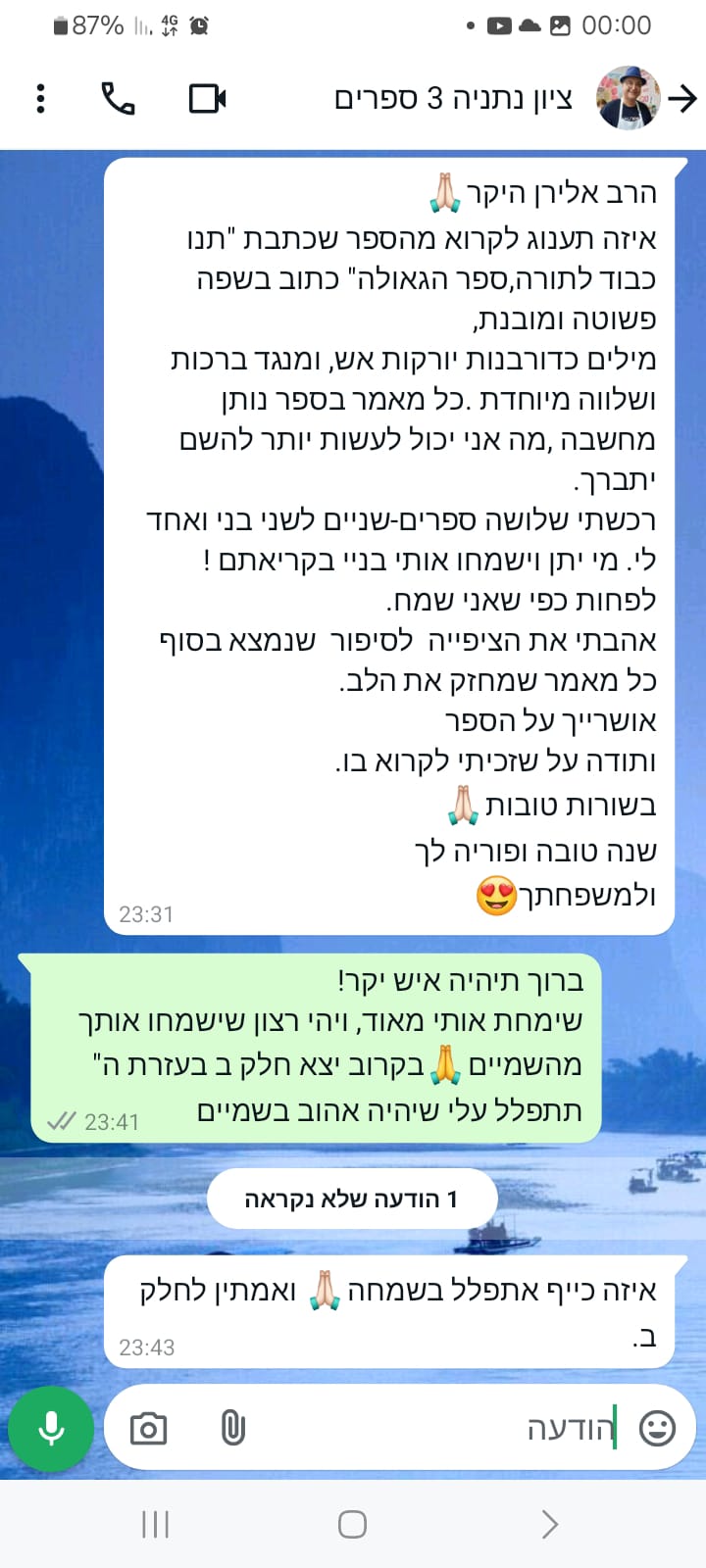The height and width of the screenshot is (1568, 706).
Task: Record a voice message with the microphone
Action: pyautogui.click(x=51, y=1429)
